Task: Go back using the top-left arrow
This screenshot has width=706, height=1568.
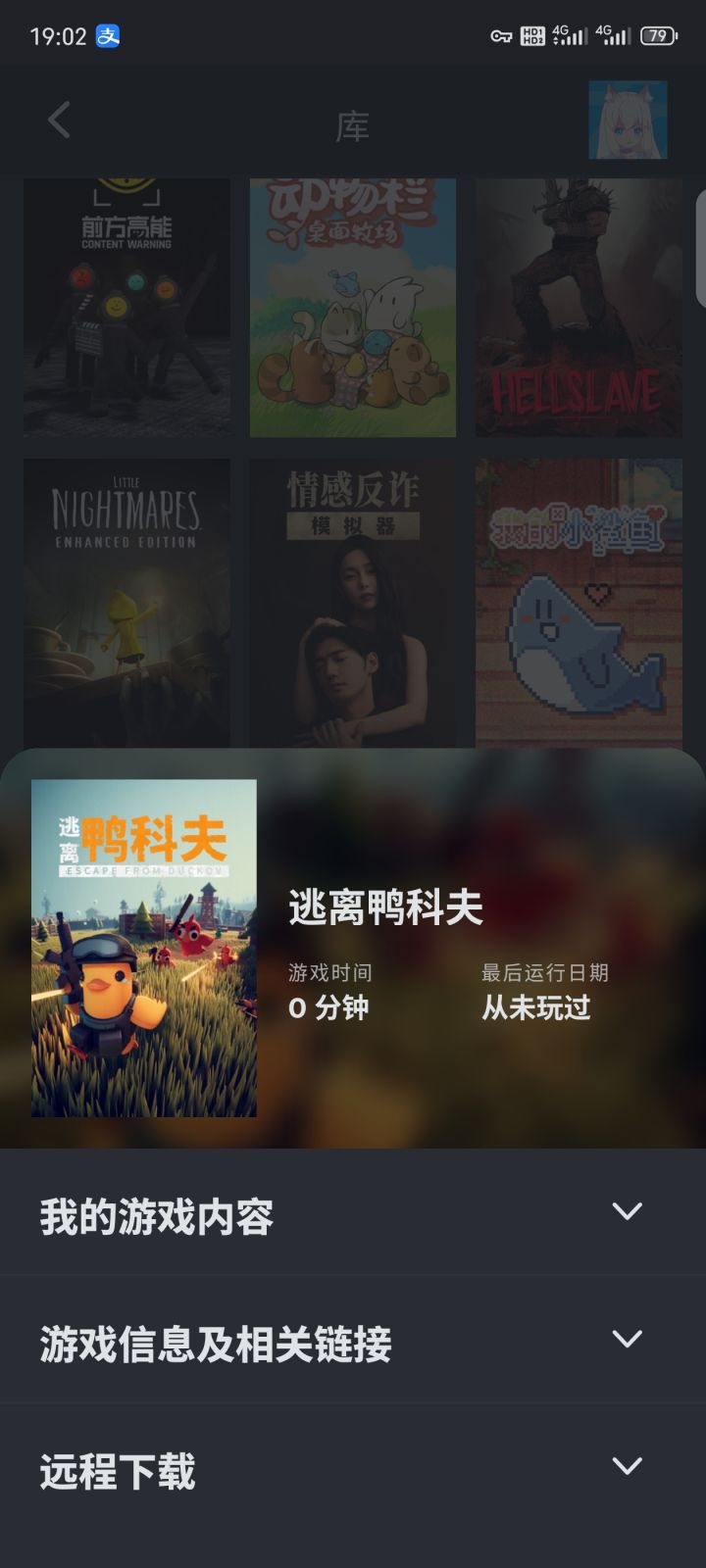Action: coord(59,121)
